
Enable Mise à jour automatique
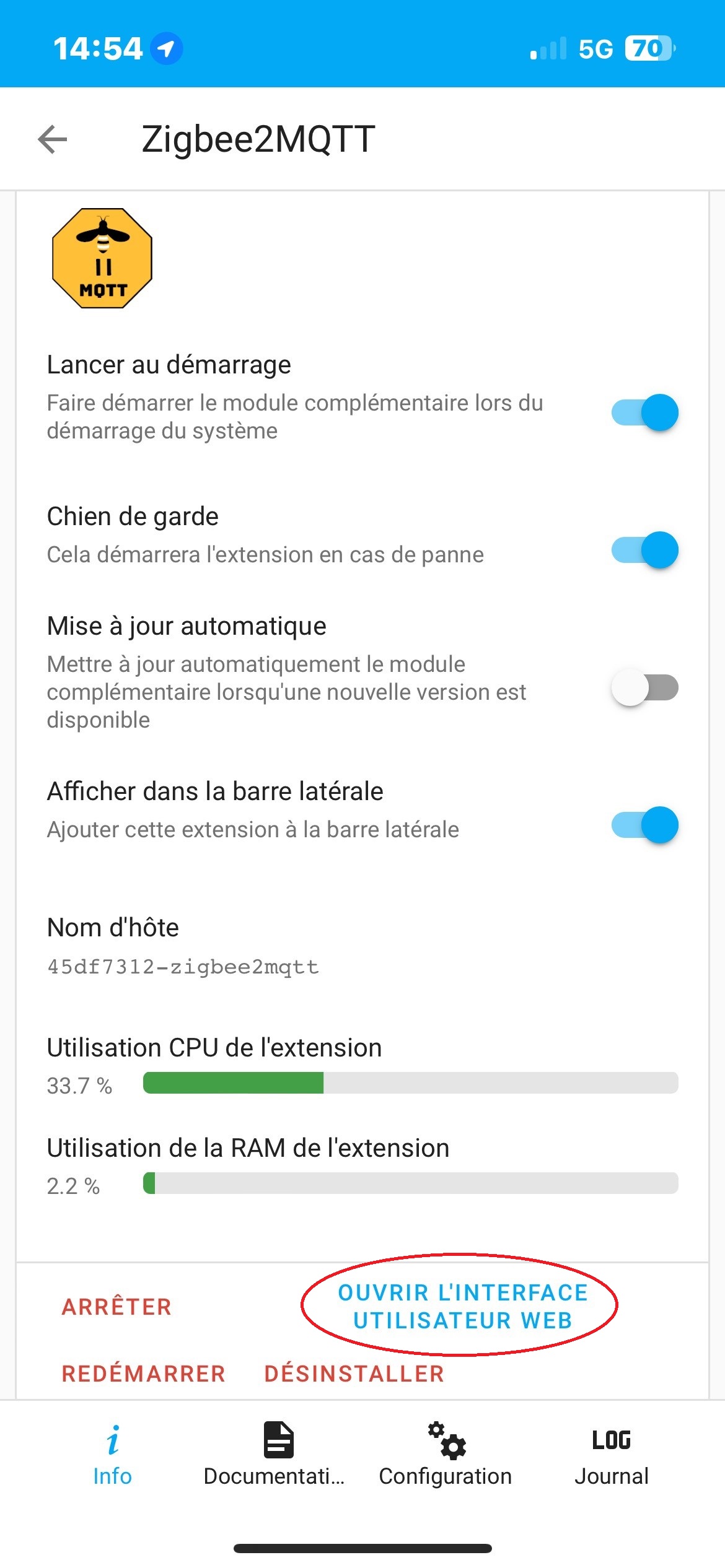pyautogui.click(x=644, y=687)
